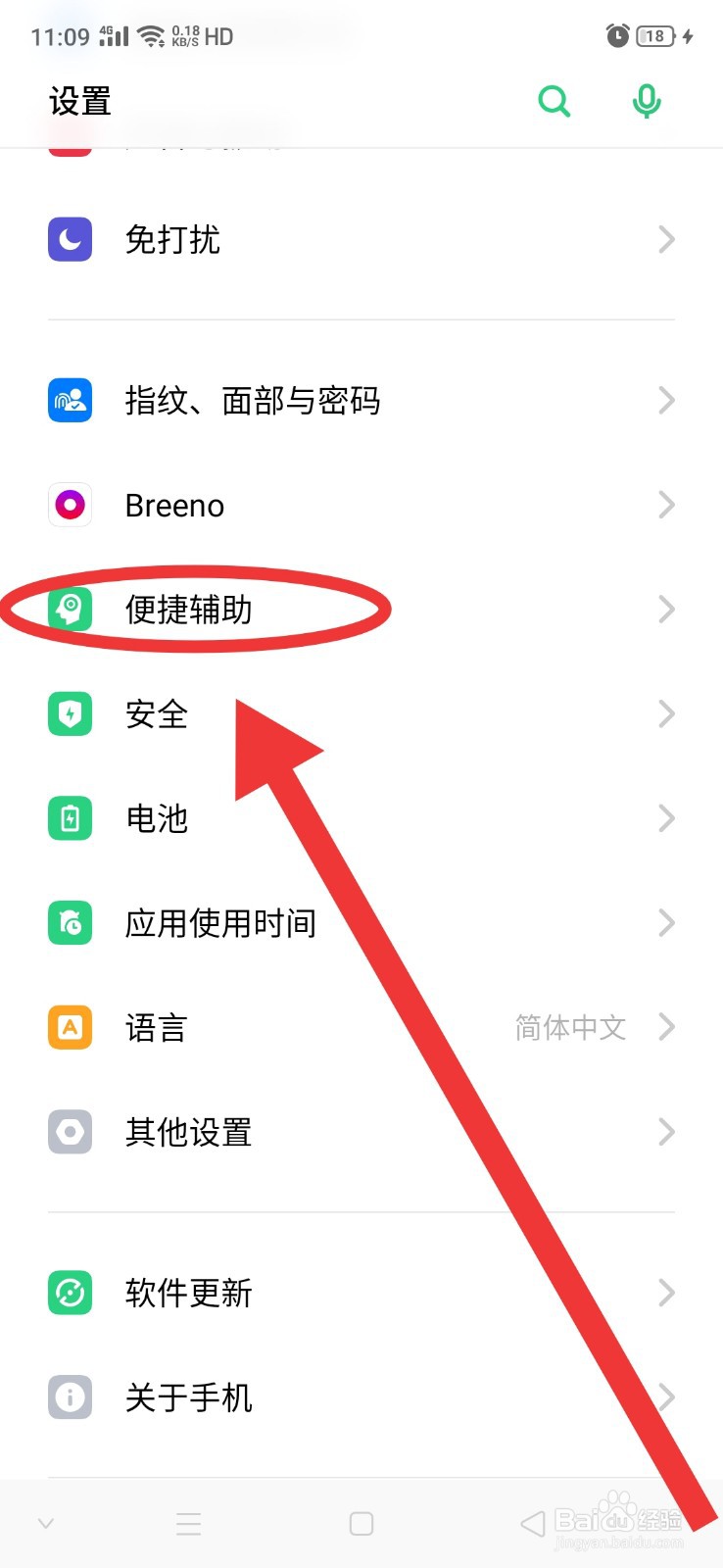Open the 软件更新 update icon

(70, 1293)
